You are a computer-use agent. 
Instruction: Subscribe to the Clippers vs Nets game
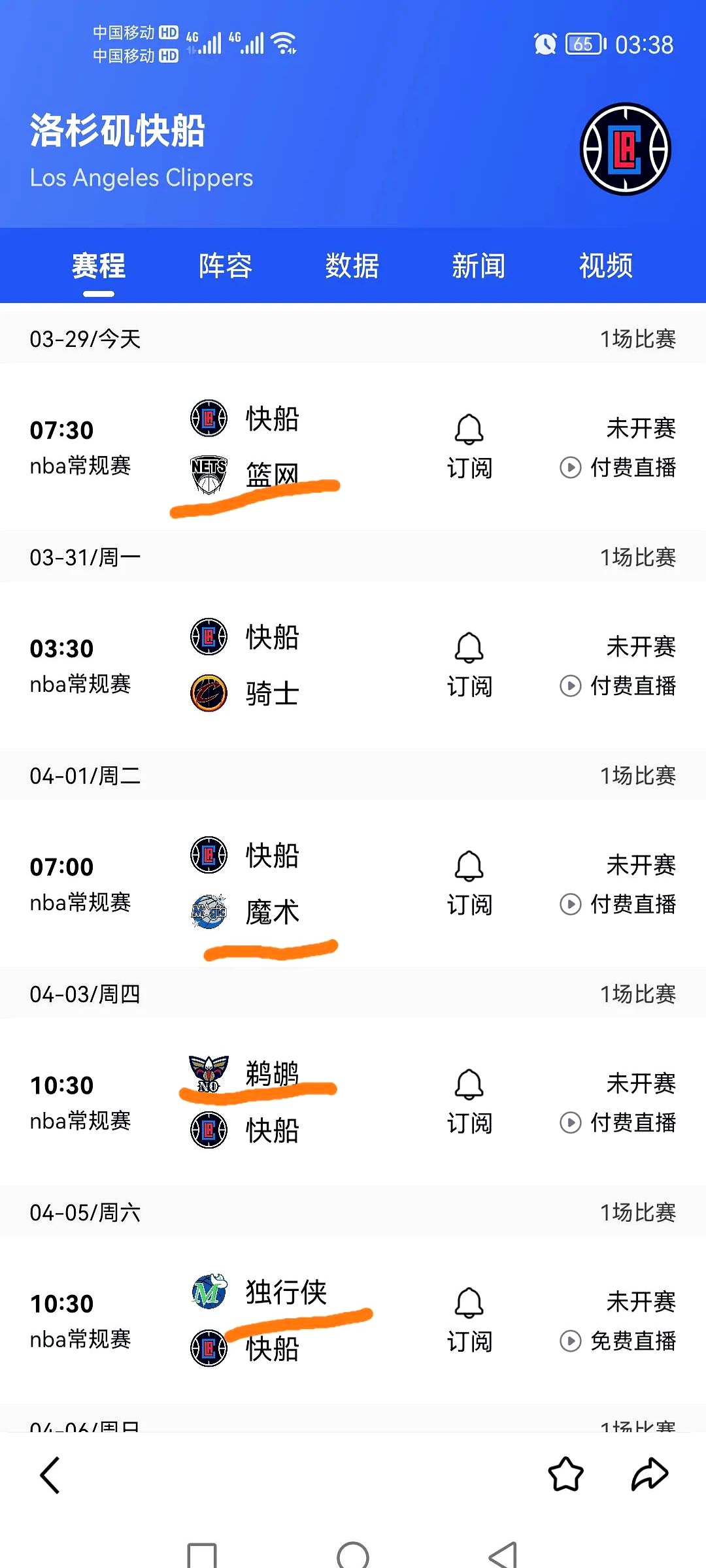[469, 446]
